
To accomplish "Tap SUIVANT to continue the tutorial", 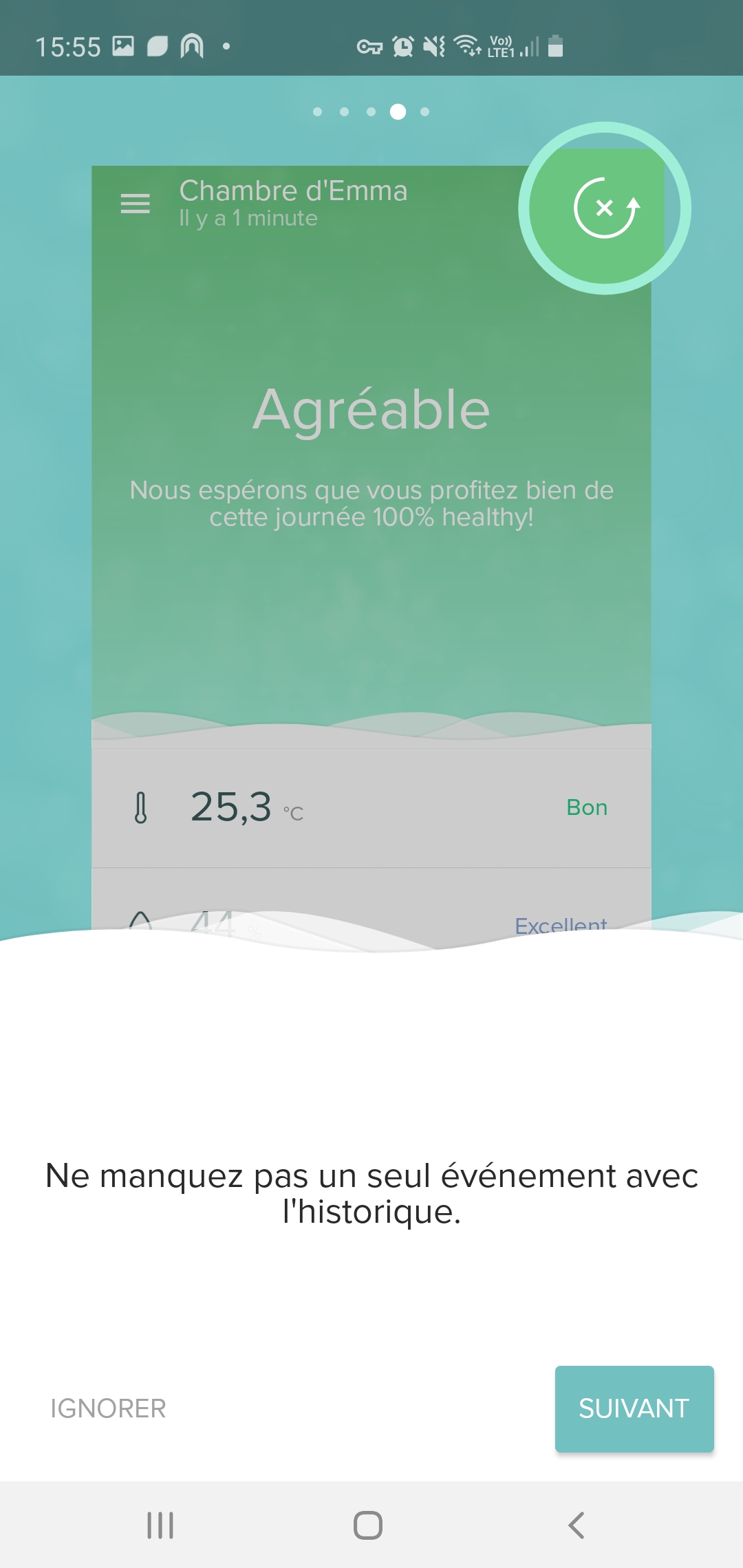I will 634,1408.
